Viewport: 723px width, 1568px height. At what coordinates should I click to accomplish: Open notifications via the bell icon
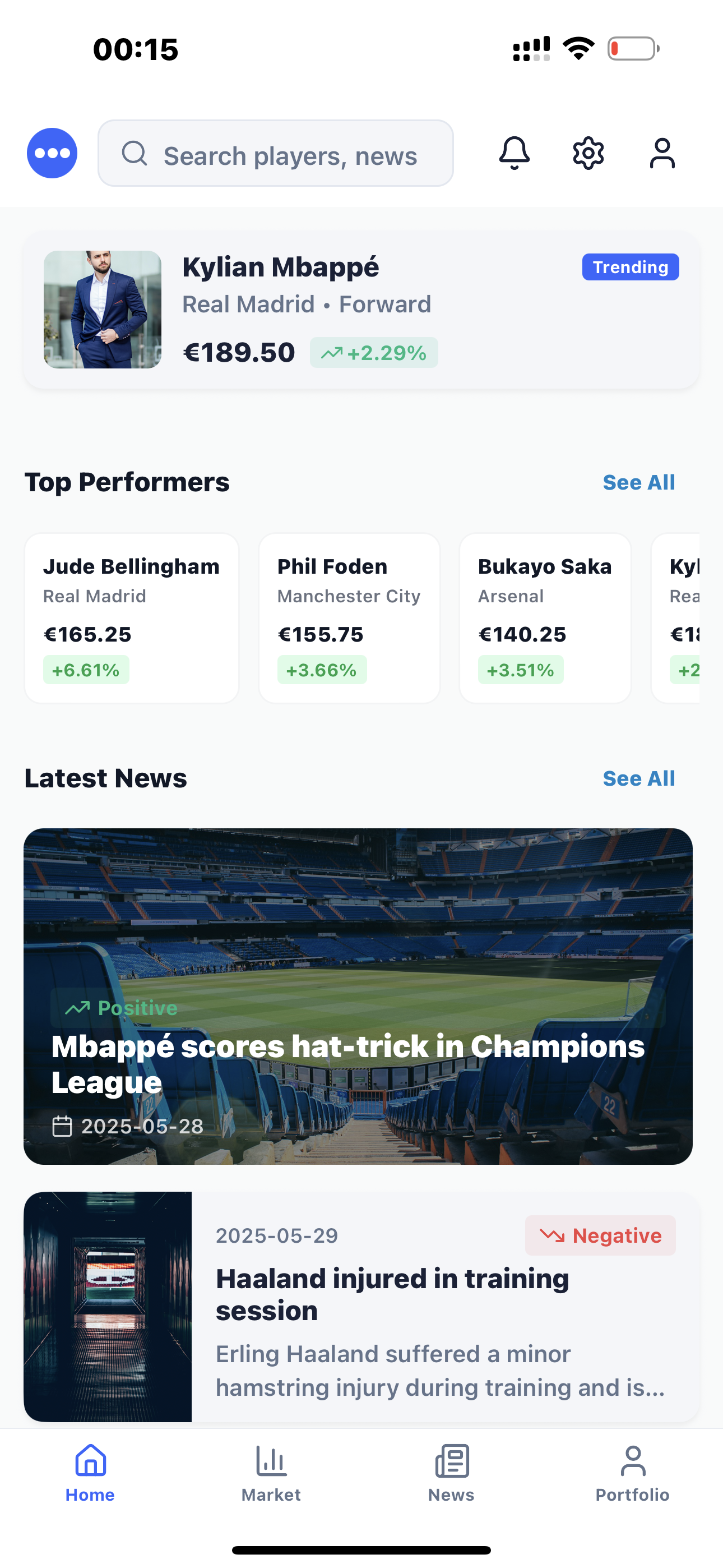click(515, 154)
